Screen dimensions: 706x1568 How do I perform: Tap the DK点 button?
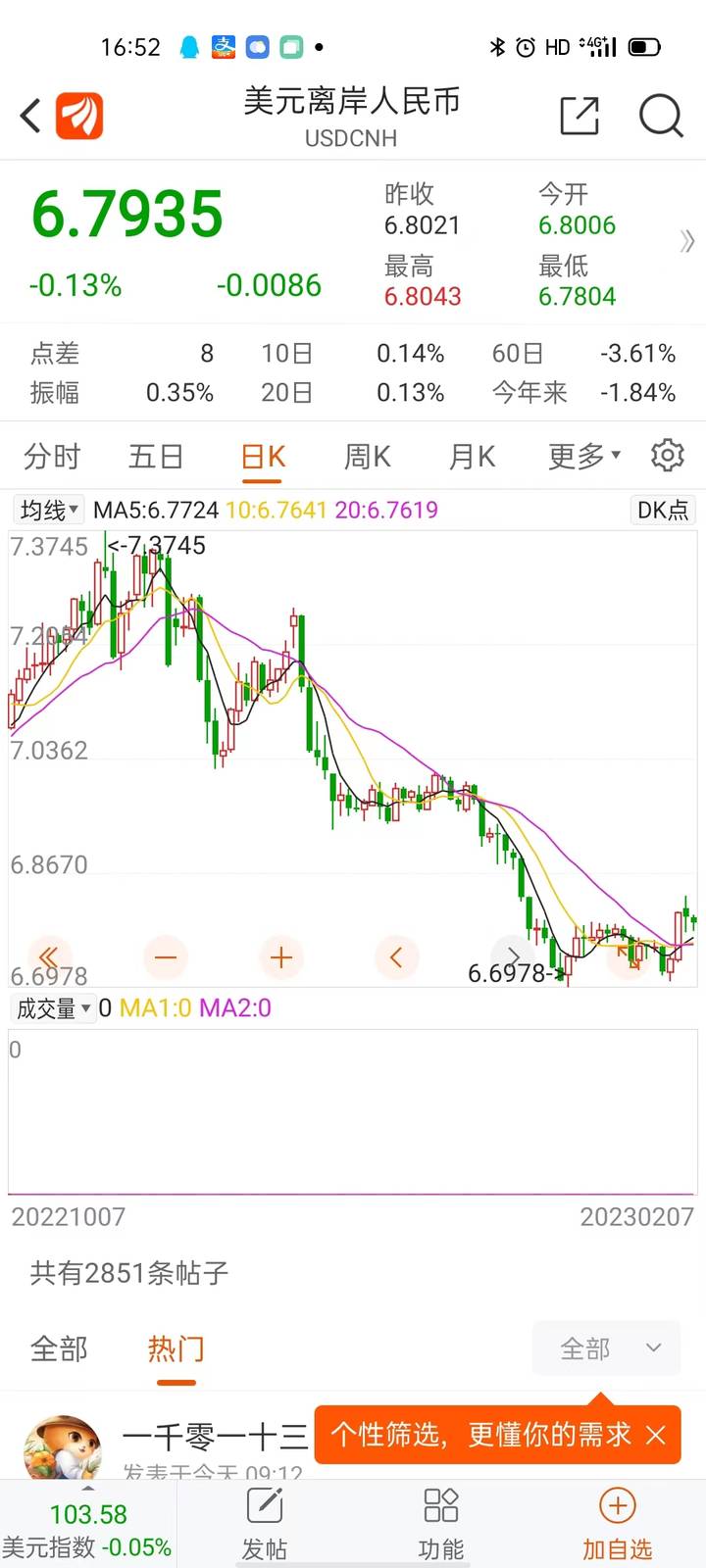coord(663,510)
